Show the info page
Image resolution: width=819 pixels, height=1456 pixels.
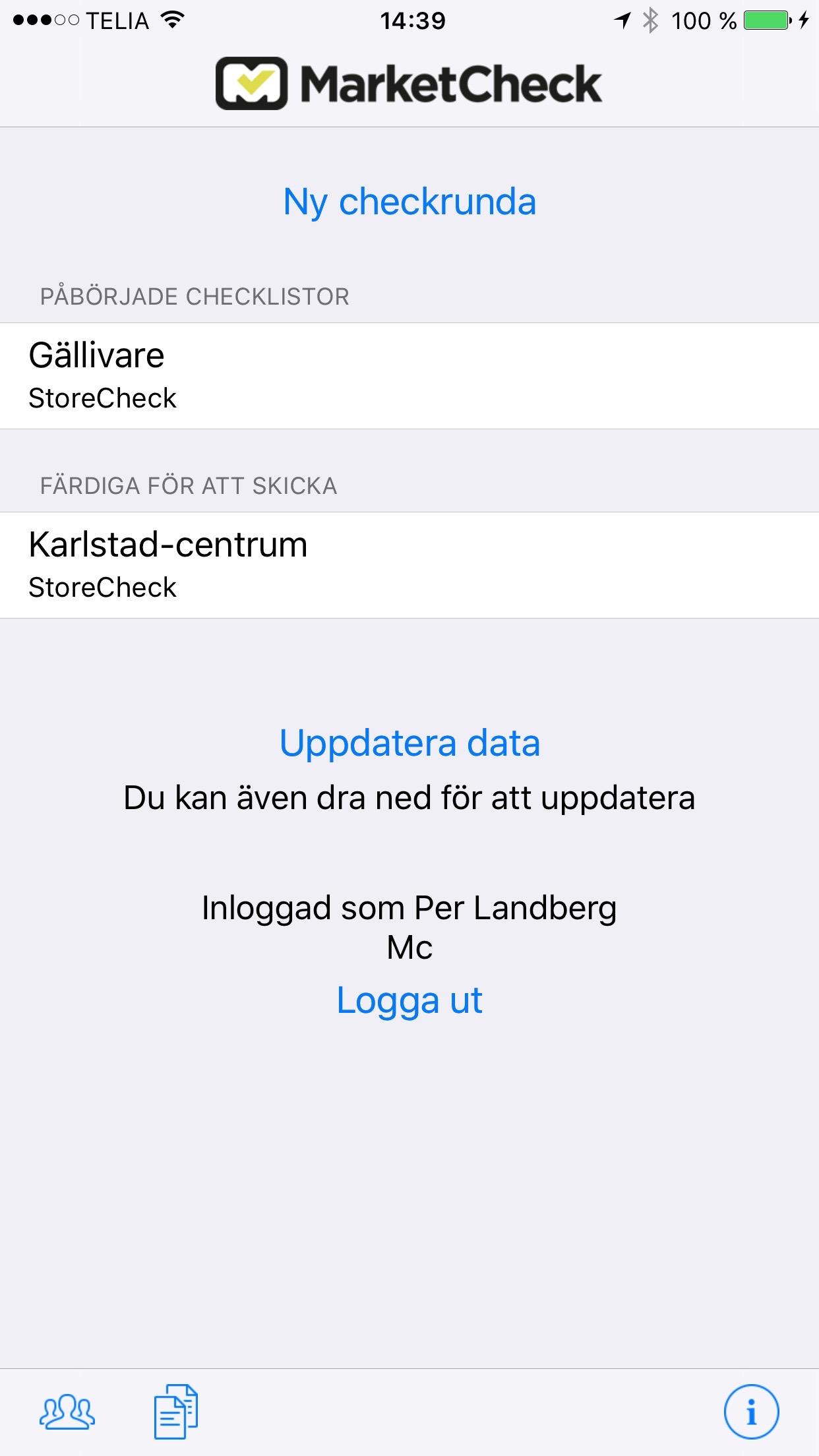click(x=751, y=1412)
